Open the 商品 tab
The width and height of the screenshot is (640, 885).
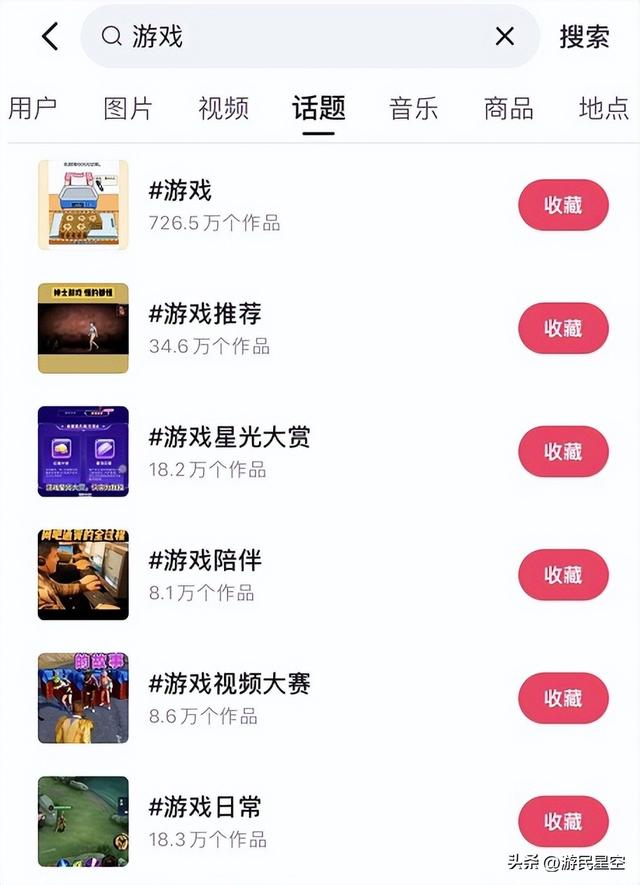click(509, 108)
